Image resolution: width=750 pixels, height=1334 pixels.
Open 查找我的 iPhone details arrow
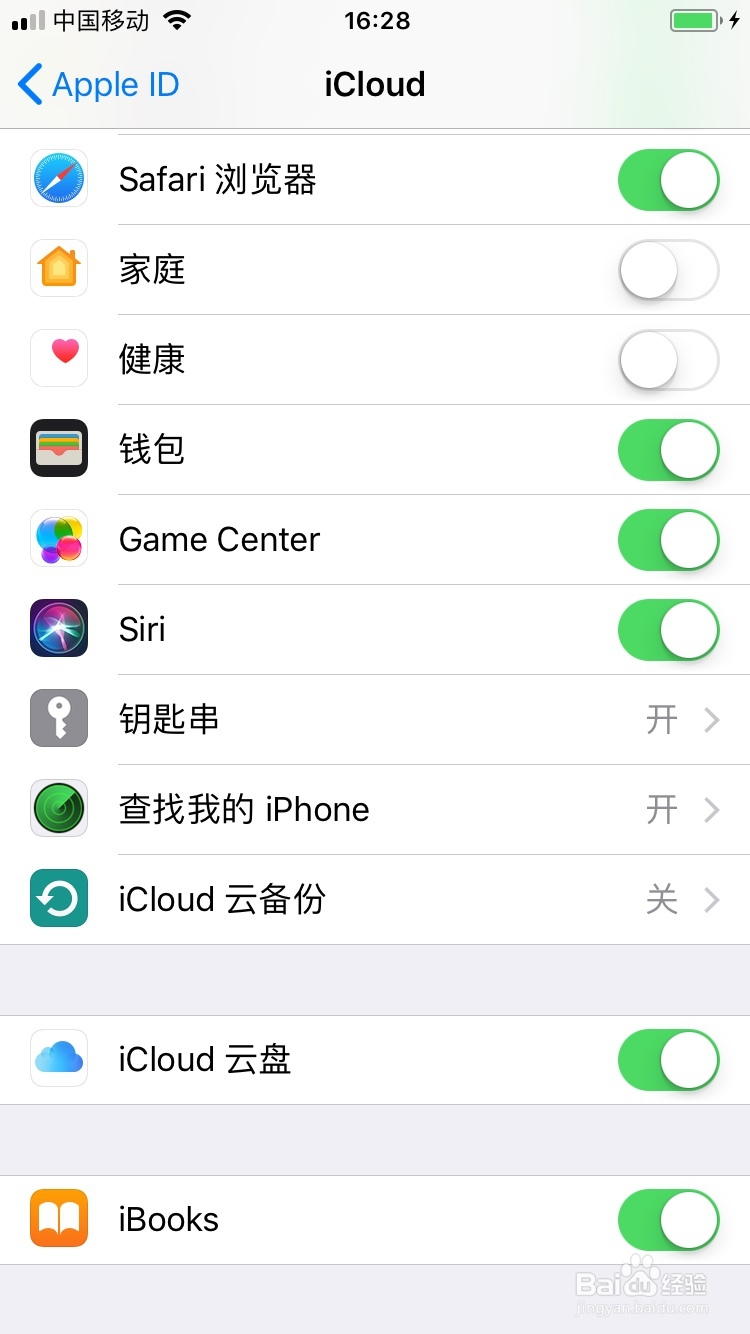pos(711,809)
